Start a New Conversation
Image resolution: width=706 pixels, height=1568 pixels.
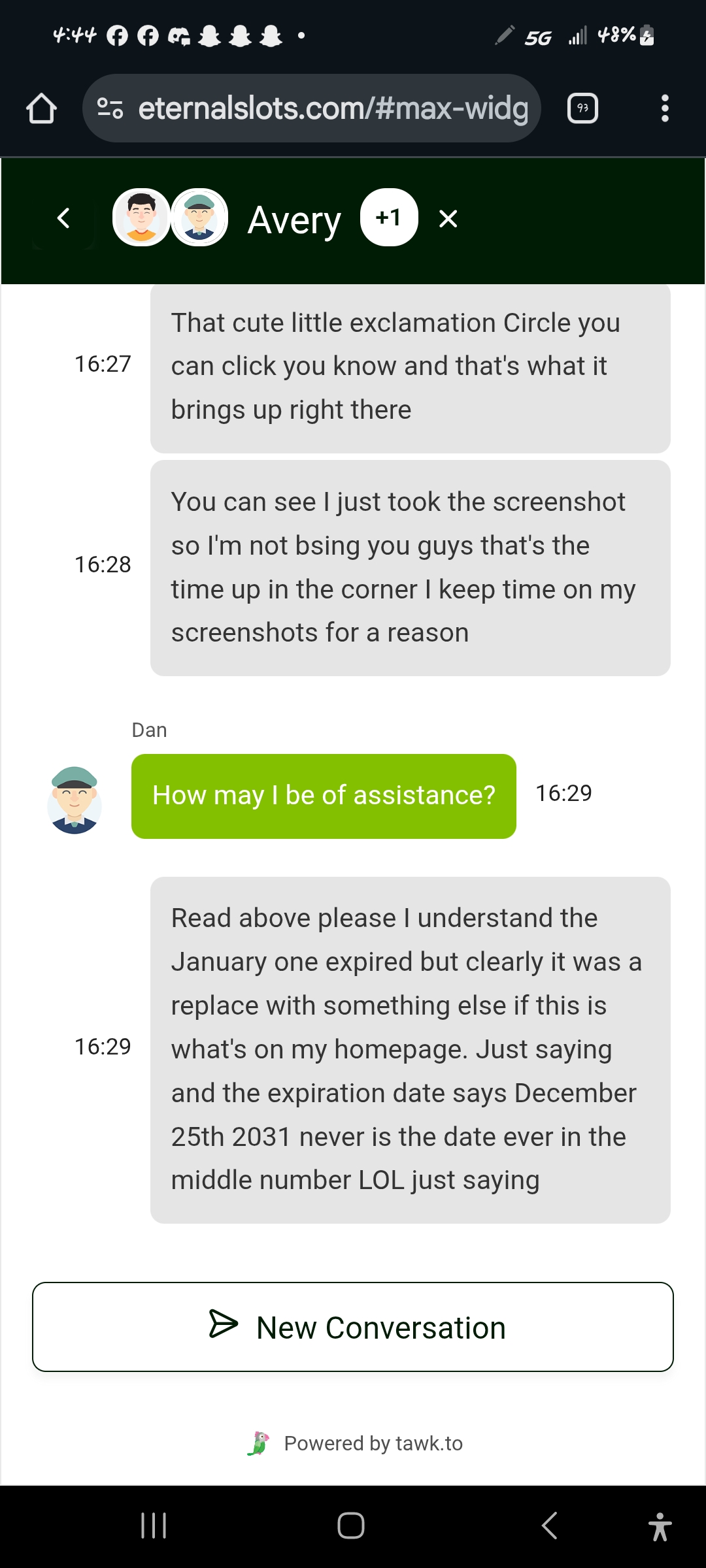(353, 1327)
